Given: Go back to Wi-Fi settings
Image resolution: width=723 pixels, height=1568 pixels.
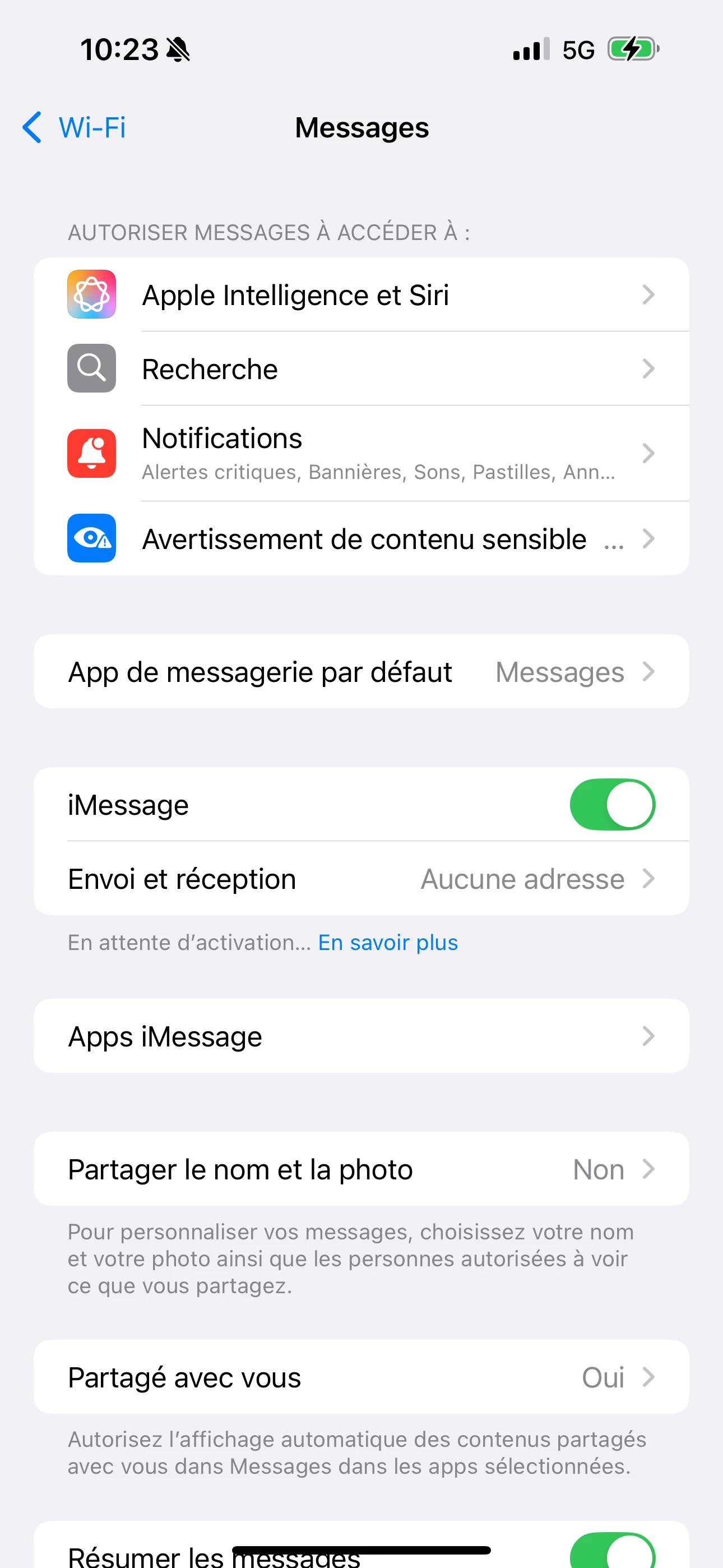Looking at the screenshot, I should pos(74,128).
